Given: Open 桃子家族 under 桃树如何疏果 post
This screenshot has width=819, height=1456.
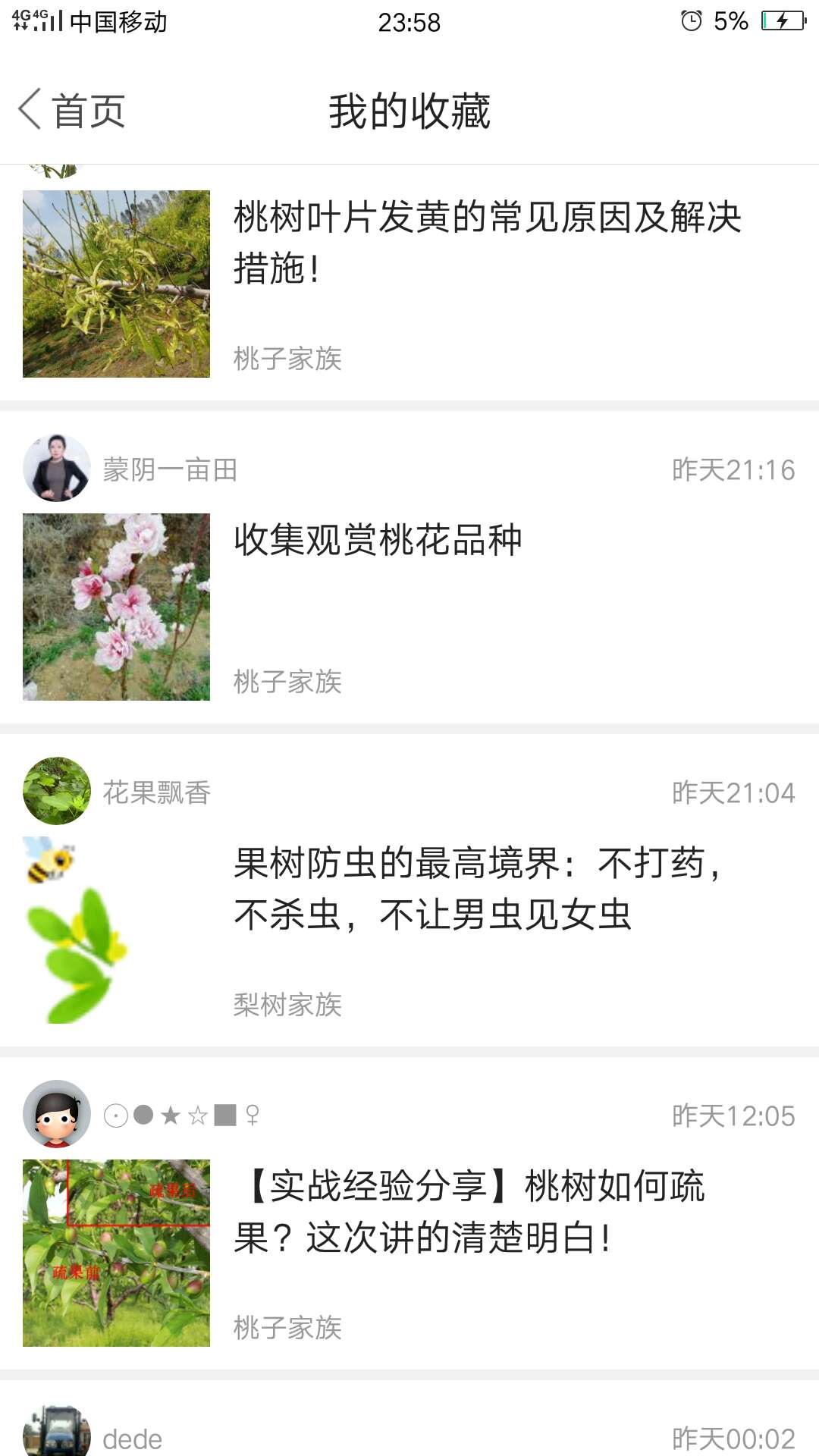Looking at the screenshot, I should click(x=287, y=1328).
